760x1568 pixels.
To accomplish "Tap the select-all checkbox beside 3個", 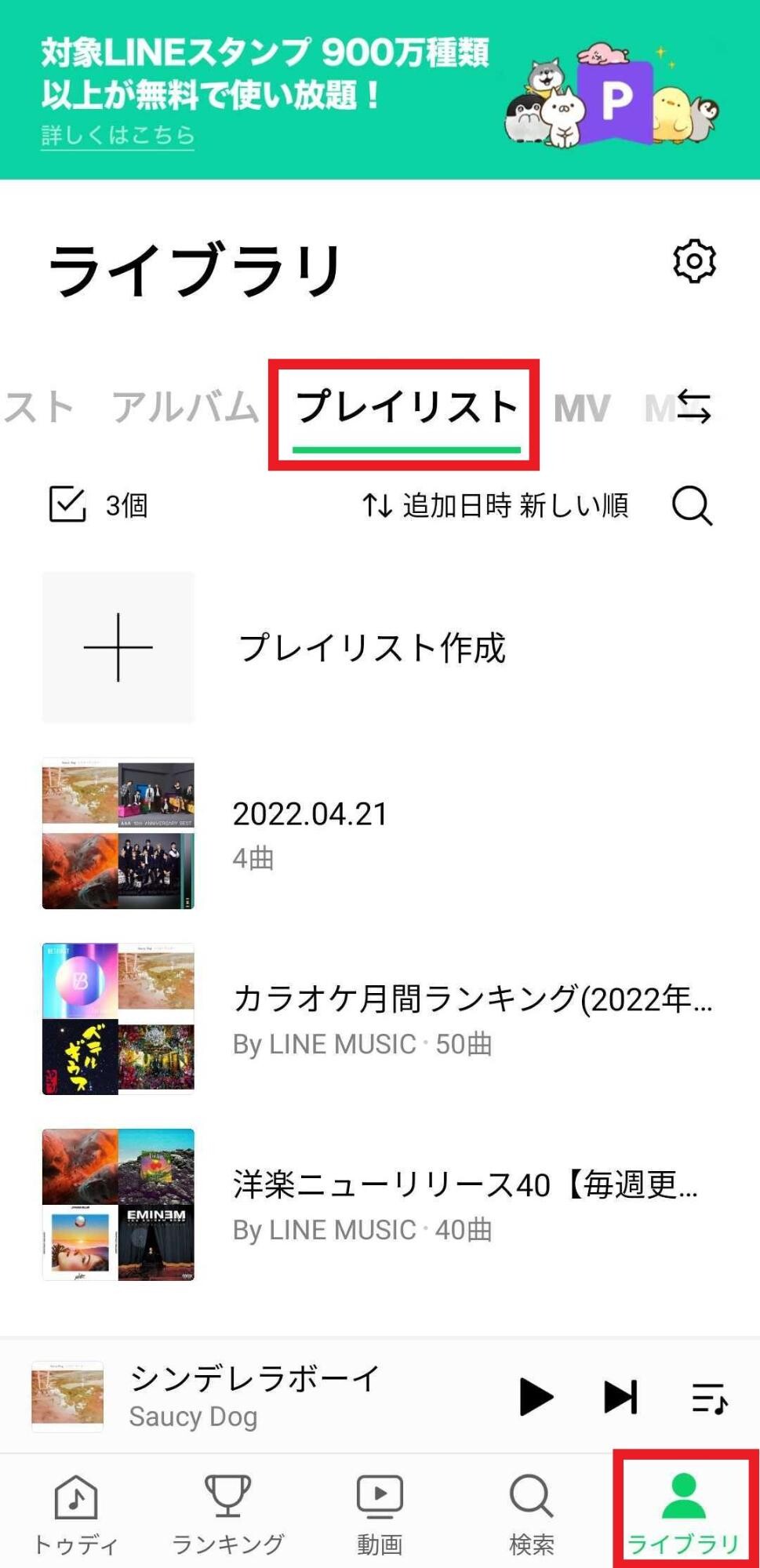I will point(67,504).
